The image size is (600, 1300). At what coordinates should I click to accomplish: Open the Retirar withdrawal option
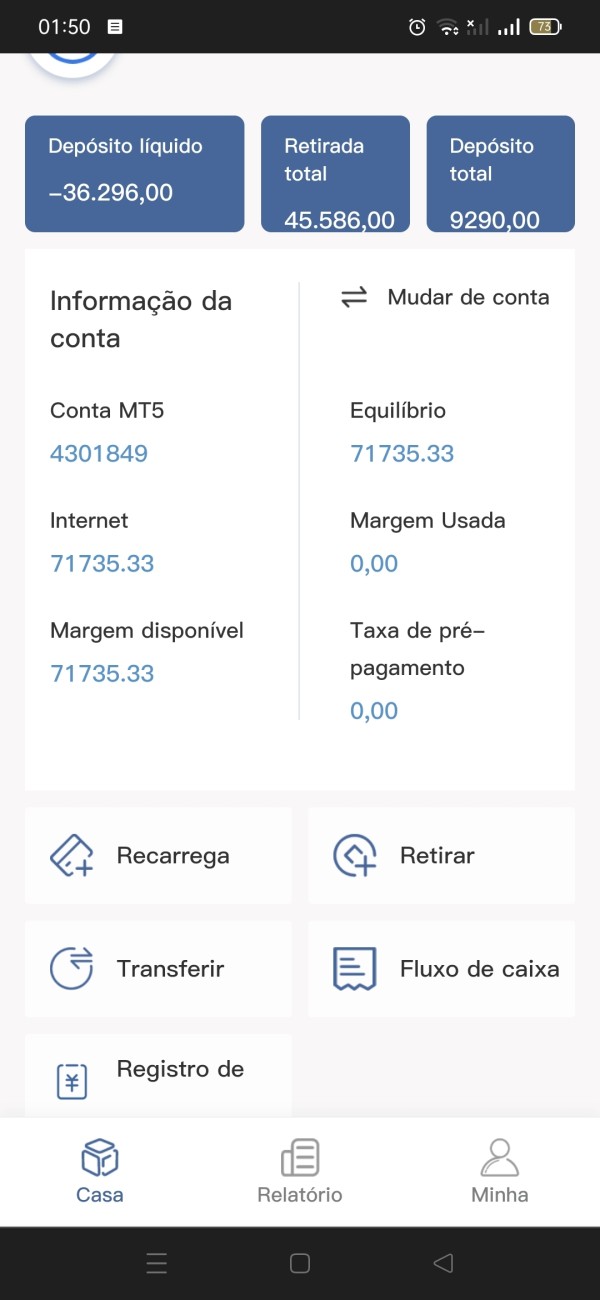point(441,856)
